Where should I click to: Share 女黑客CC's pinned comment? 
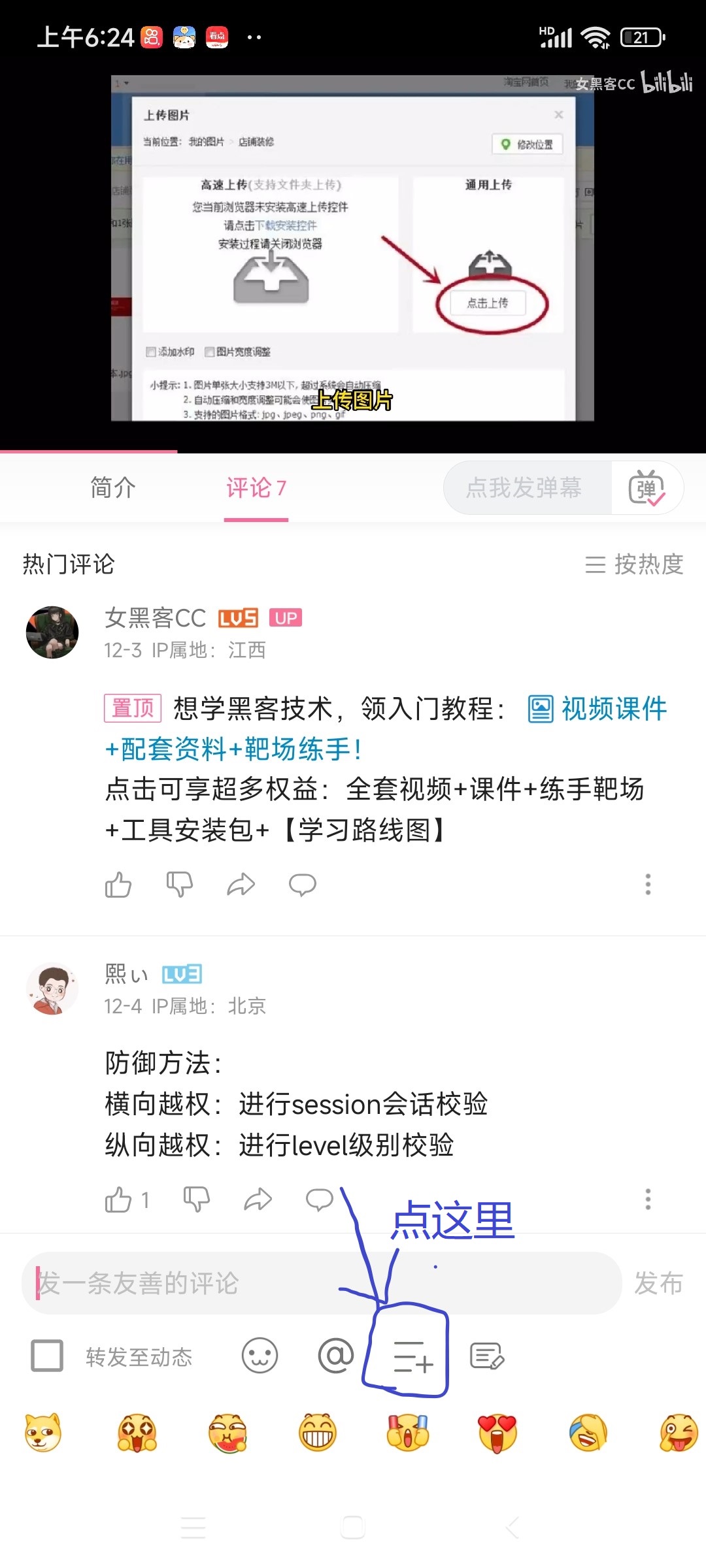241,885
